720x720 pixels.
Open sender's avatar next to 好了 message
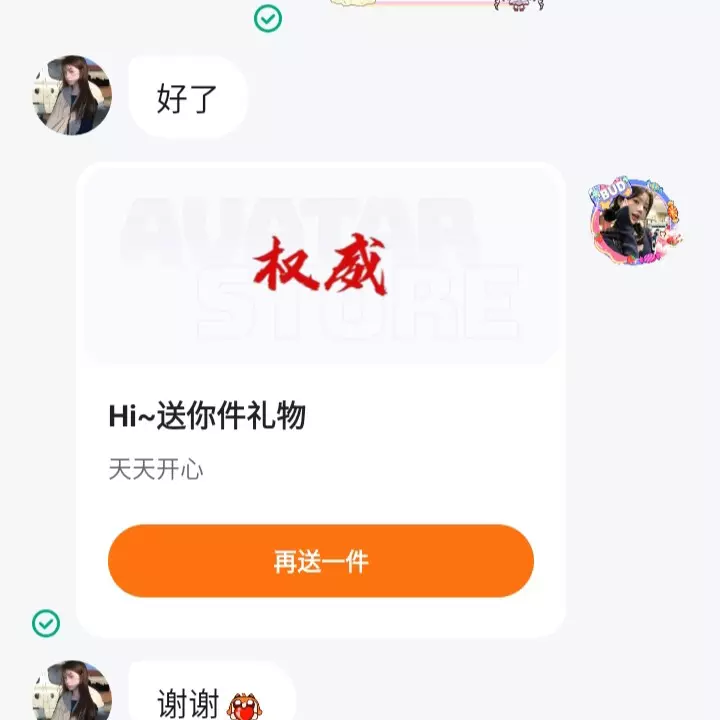click(x=72, y=96)
